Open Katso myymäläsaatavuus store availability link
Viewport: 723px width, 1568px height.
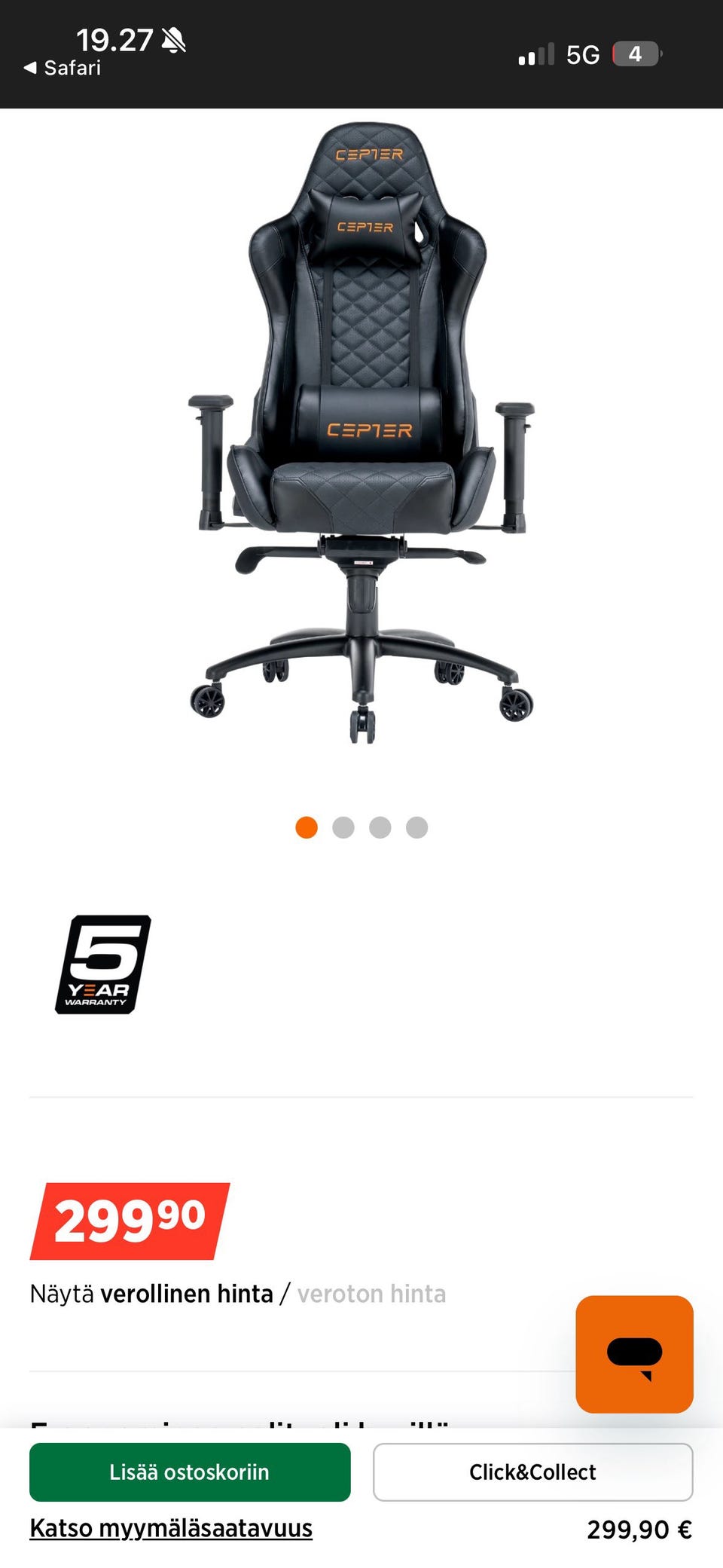click(x=171, y=1528)
